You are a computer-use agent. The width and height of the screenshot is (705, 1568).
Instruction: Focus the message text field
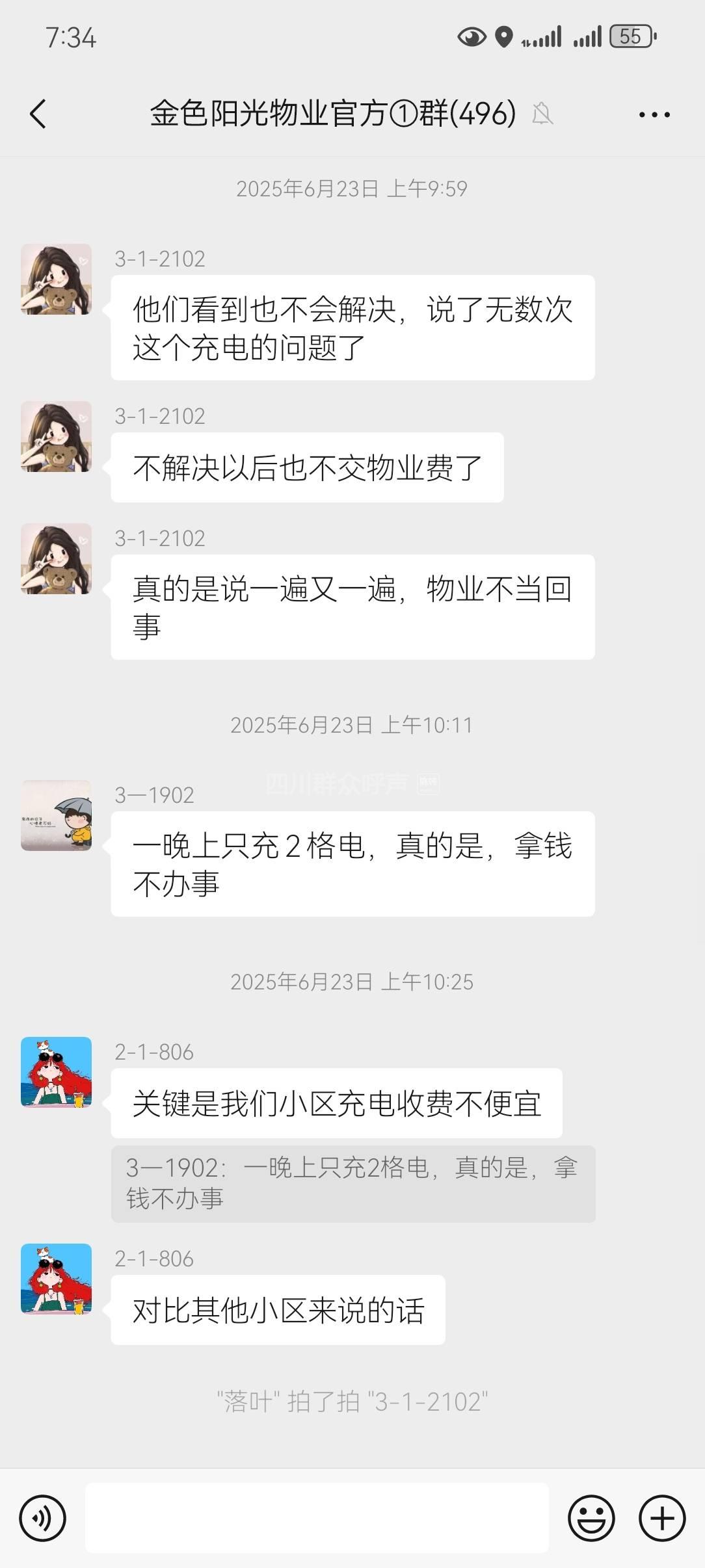pos(317,1519)
